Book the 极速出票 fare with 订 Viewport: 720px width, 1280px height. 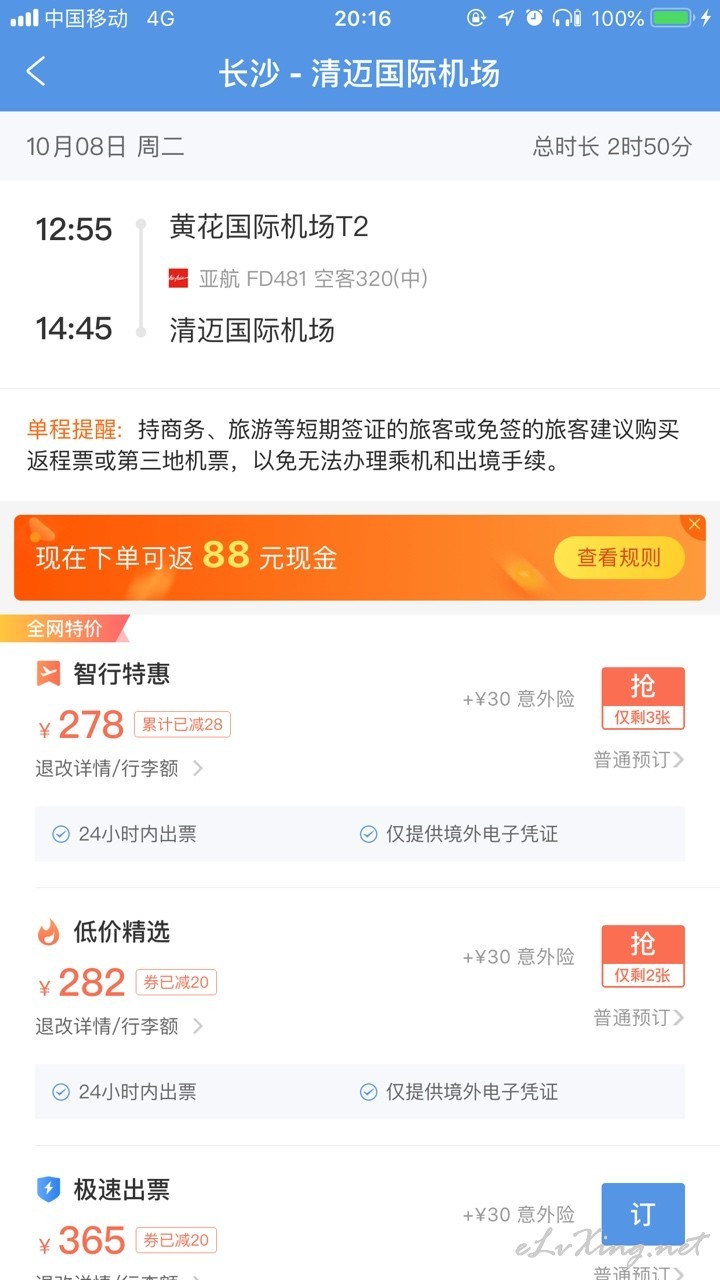click(643, 1214)
